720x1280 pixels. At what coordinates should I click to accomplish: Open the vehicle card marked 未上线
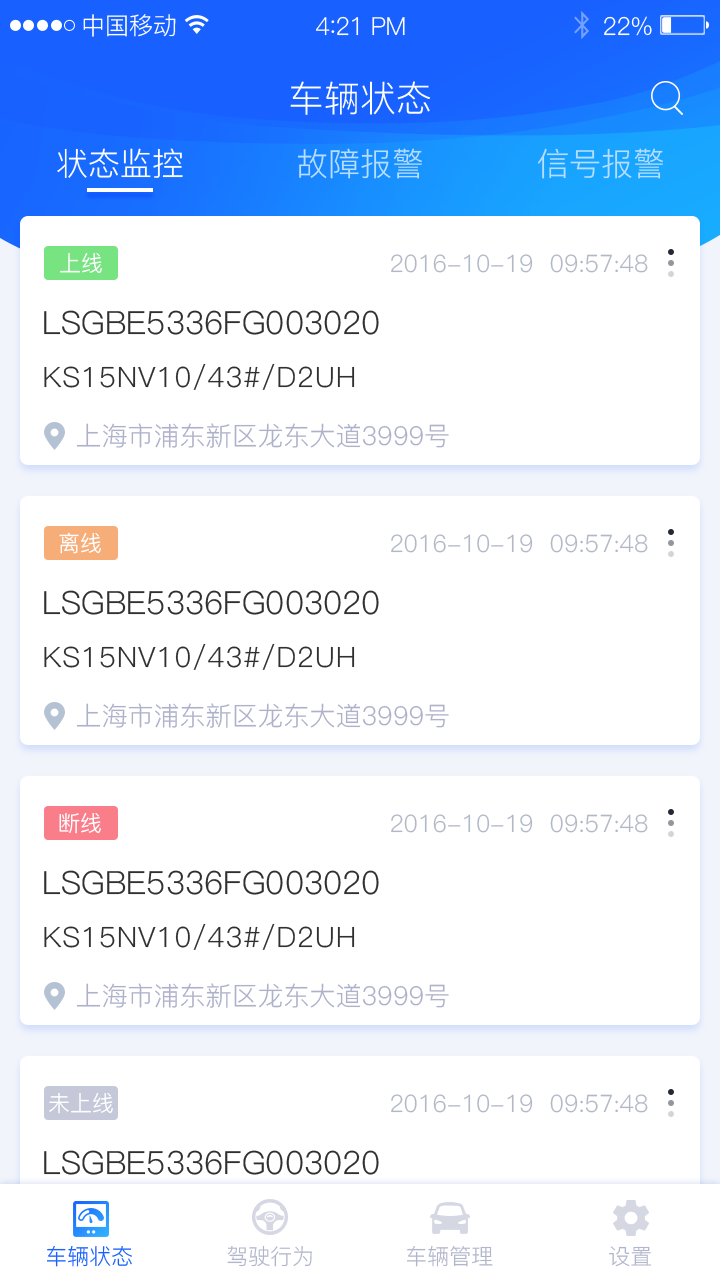click(360, 1120)
